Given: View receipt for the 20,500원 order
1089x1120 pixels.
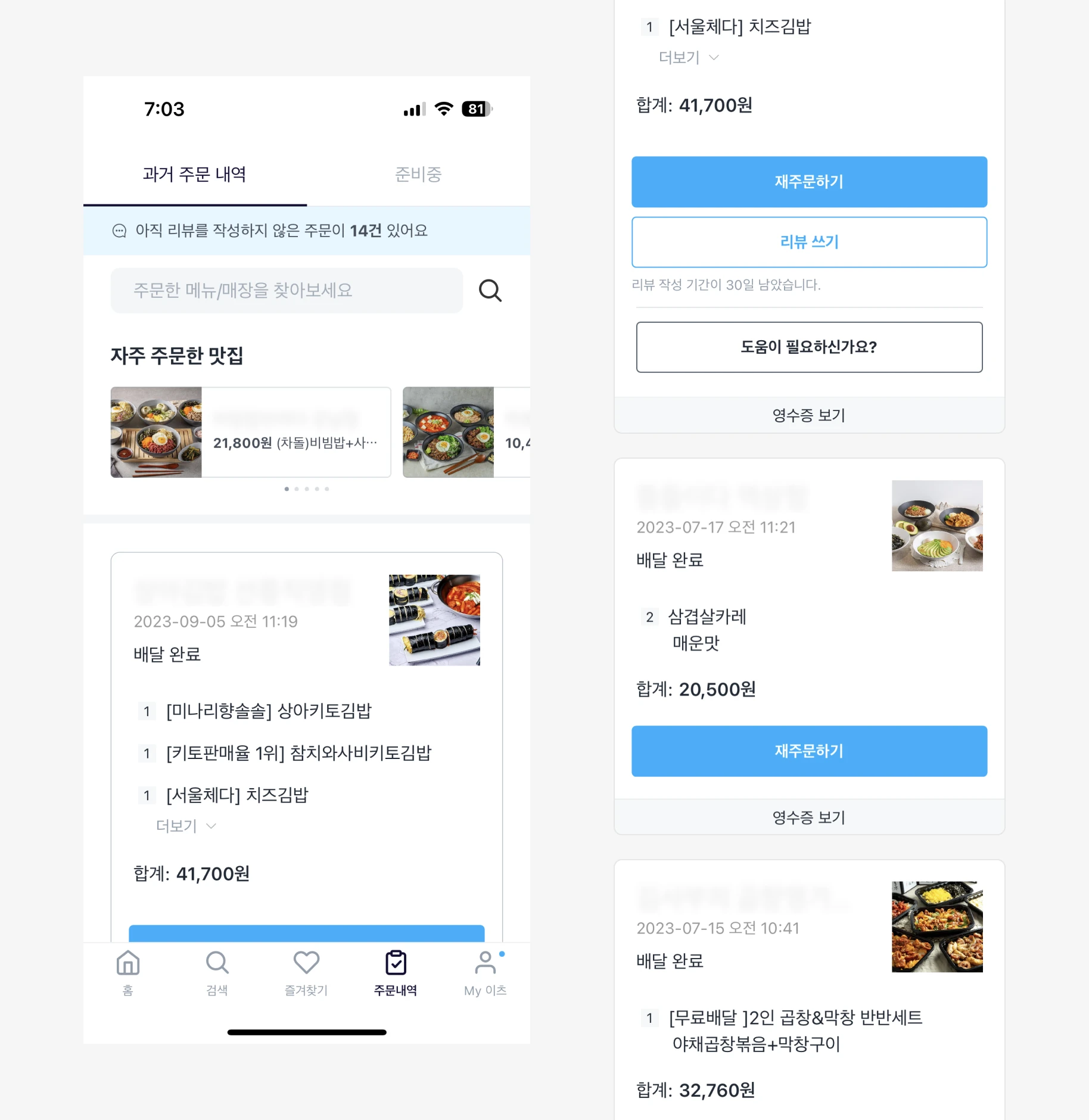Looking at the screenshot, I should [809, 817].
